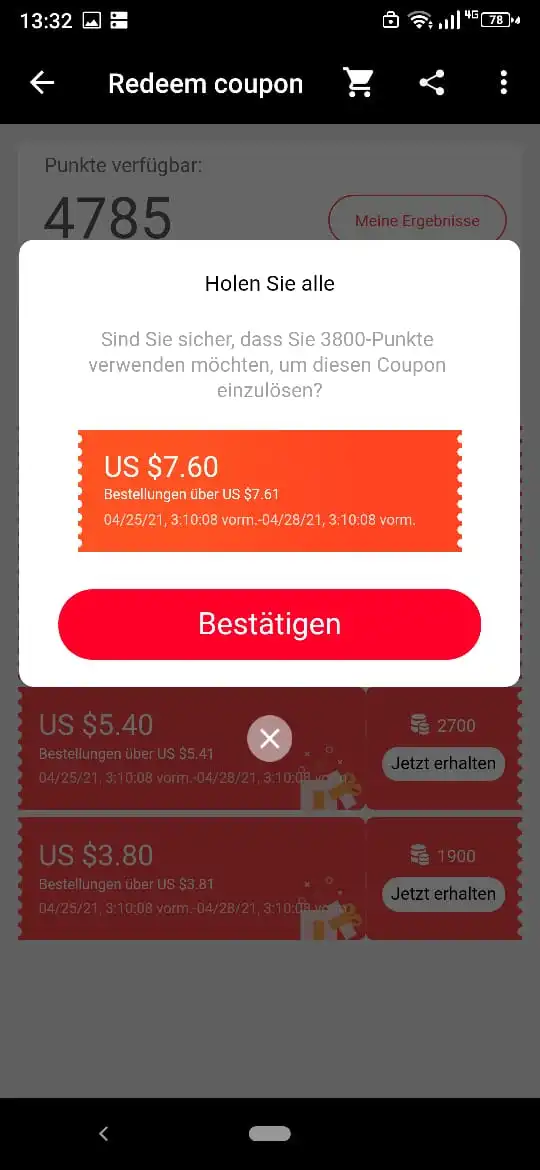Open the overflow menu
The width and height of the screenshot is (540, 1170).
(503, 83)
